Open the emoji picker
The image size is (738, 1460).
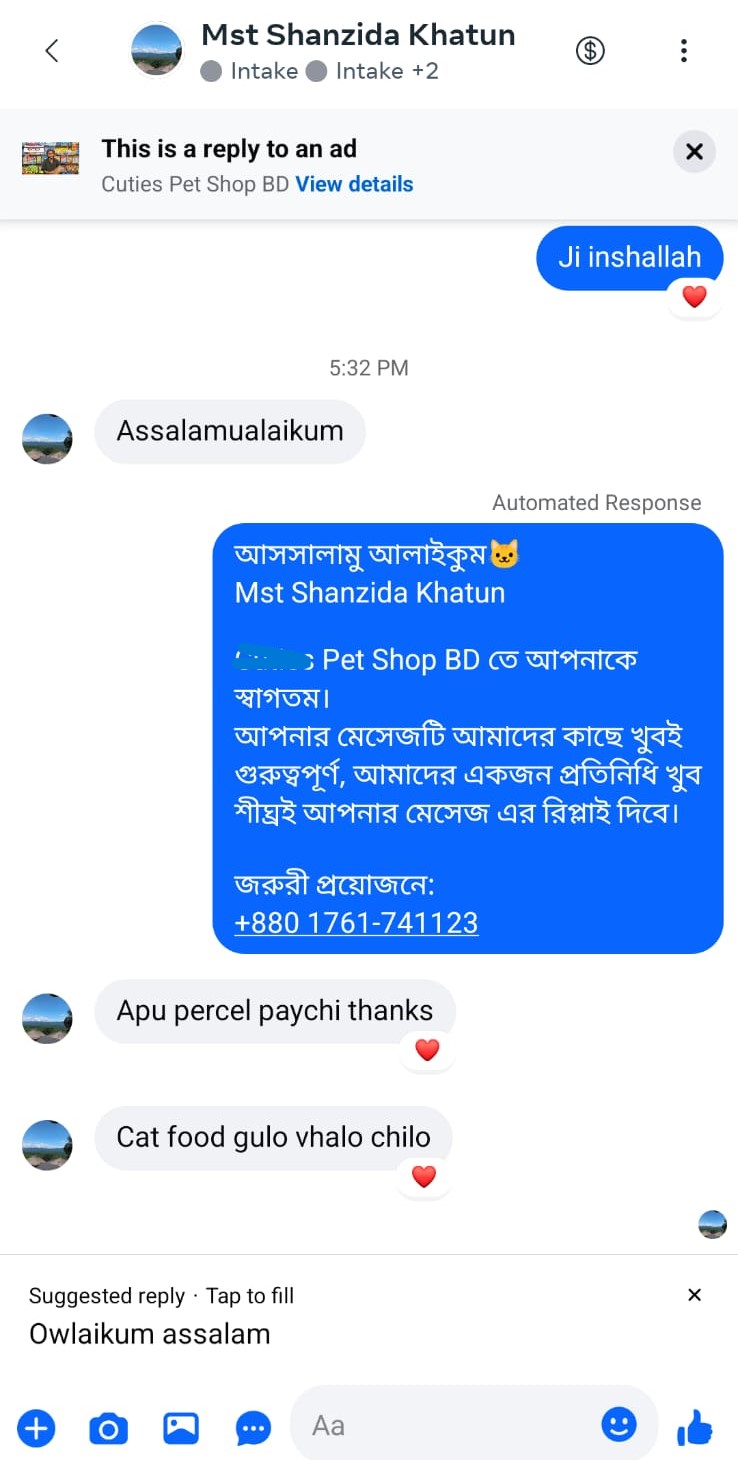pyautogui.click(x=619, y=1425)
